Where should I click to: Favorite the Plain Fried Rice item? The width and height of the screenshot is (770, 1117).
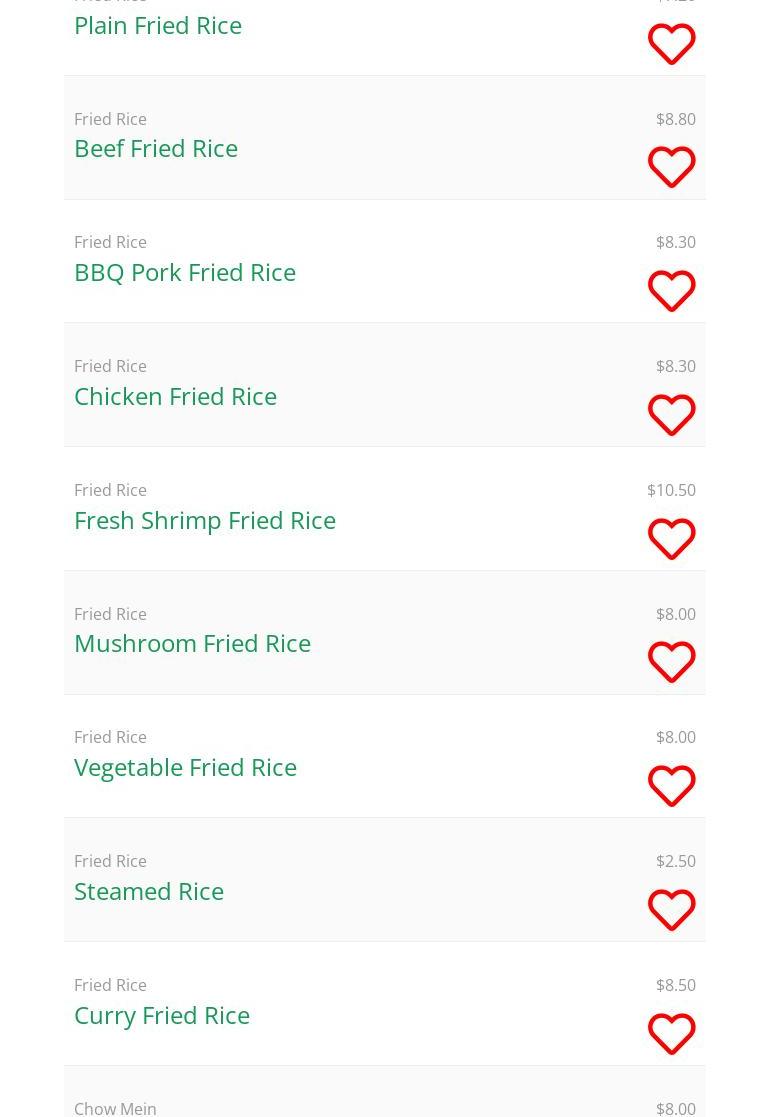(671, 44)
